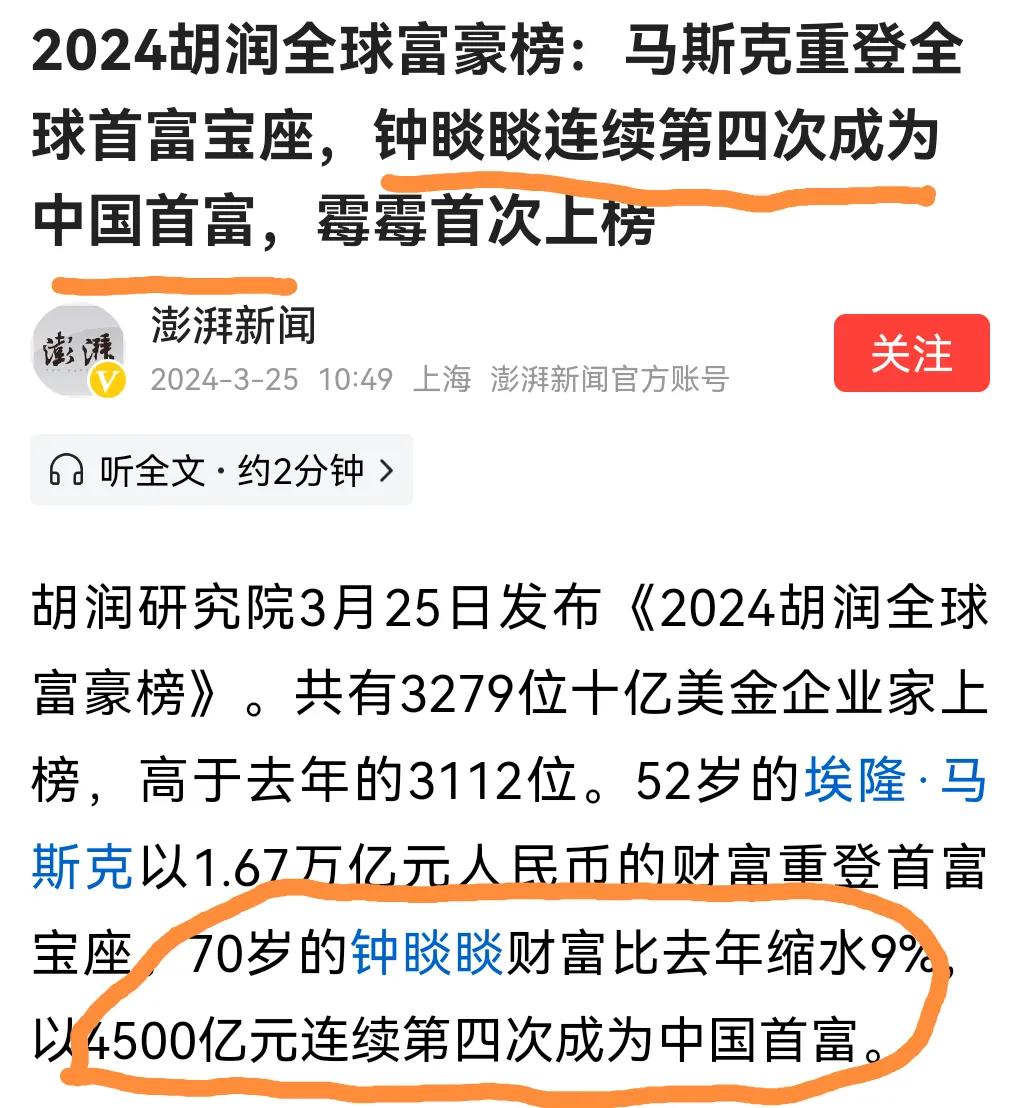This screenshot has width=1010, height=1108.
Task: Expand the chevron arrow after 约2分钟
Action: [388, 468]
